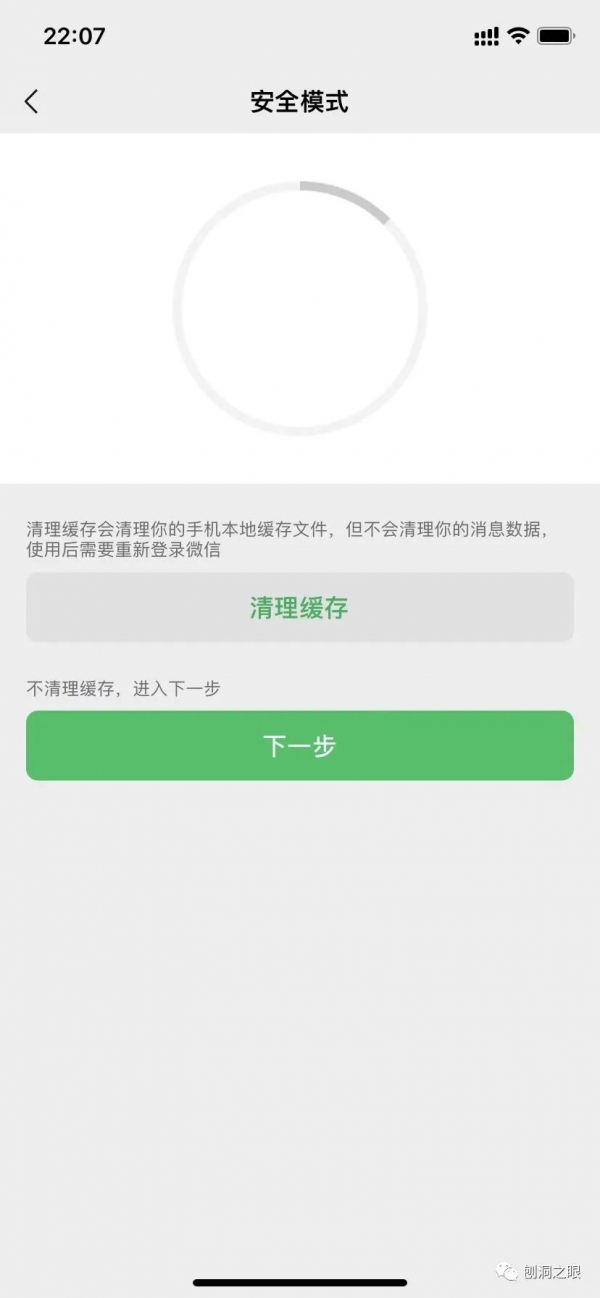The image size is (600, 1298).
Task: Continue with the green 下一步 button
Action: click(x=300, y=745)
